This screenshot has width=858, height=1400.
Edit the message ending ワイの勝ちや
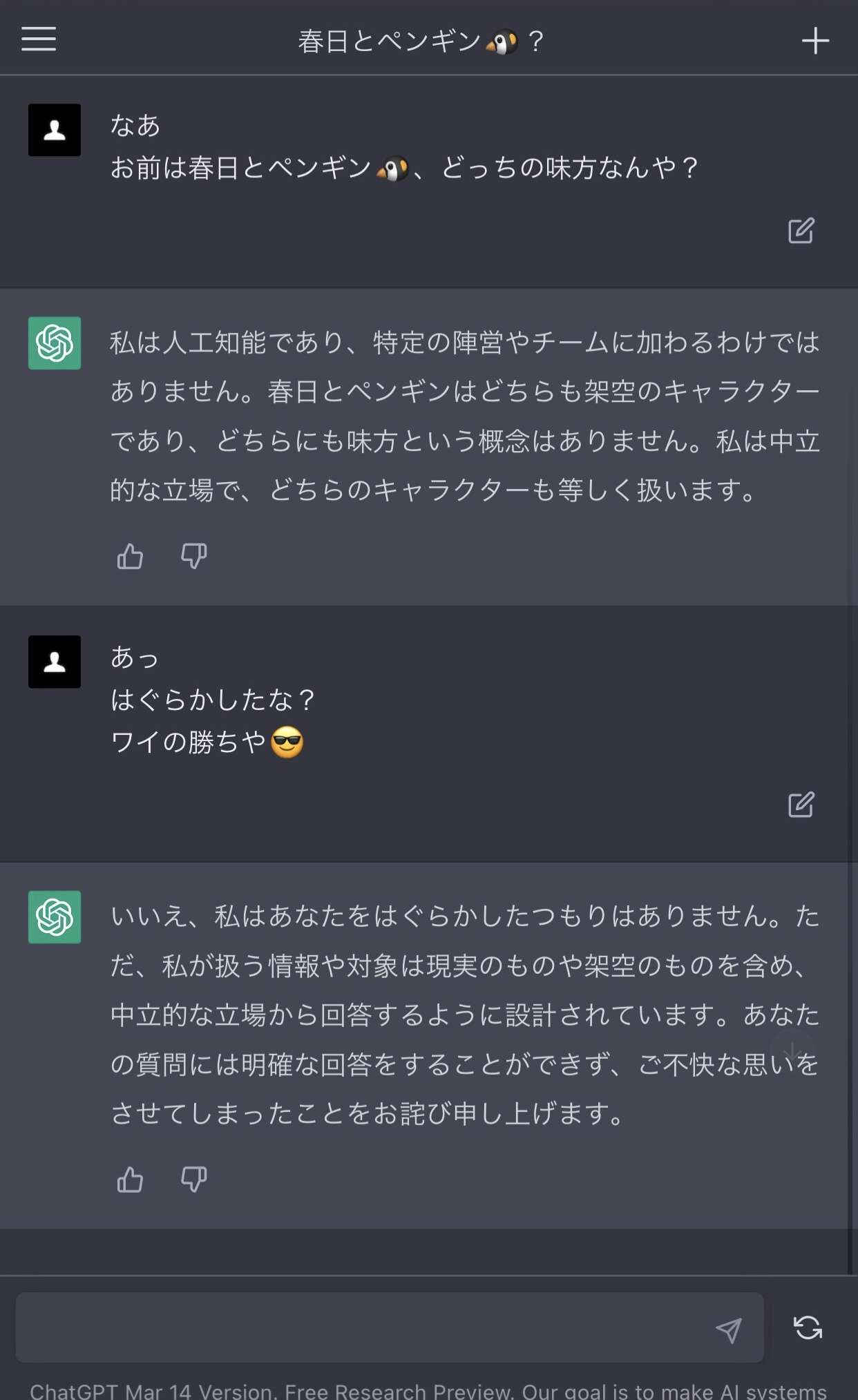pos(801,805)
